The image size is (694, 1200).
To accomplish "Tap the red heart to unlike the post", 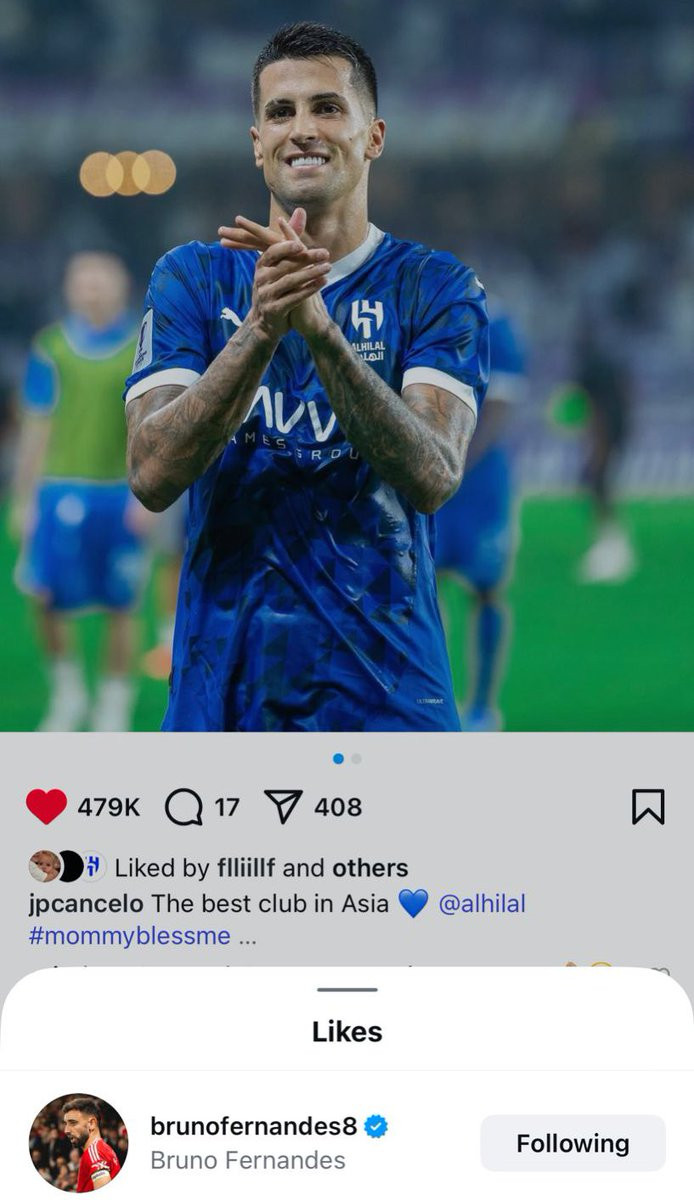I will [46, 807].
